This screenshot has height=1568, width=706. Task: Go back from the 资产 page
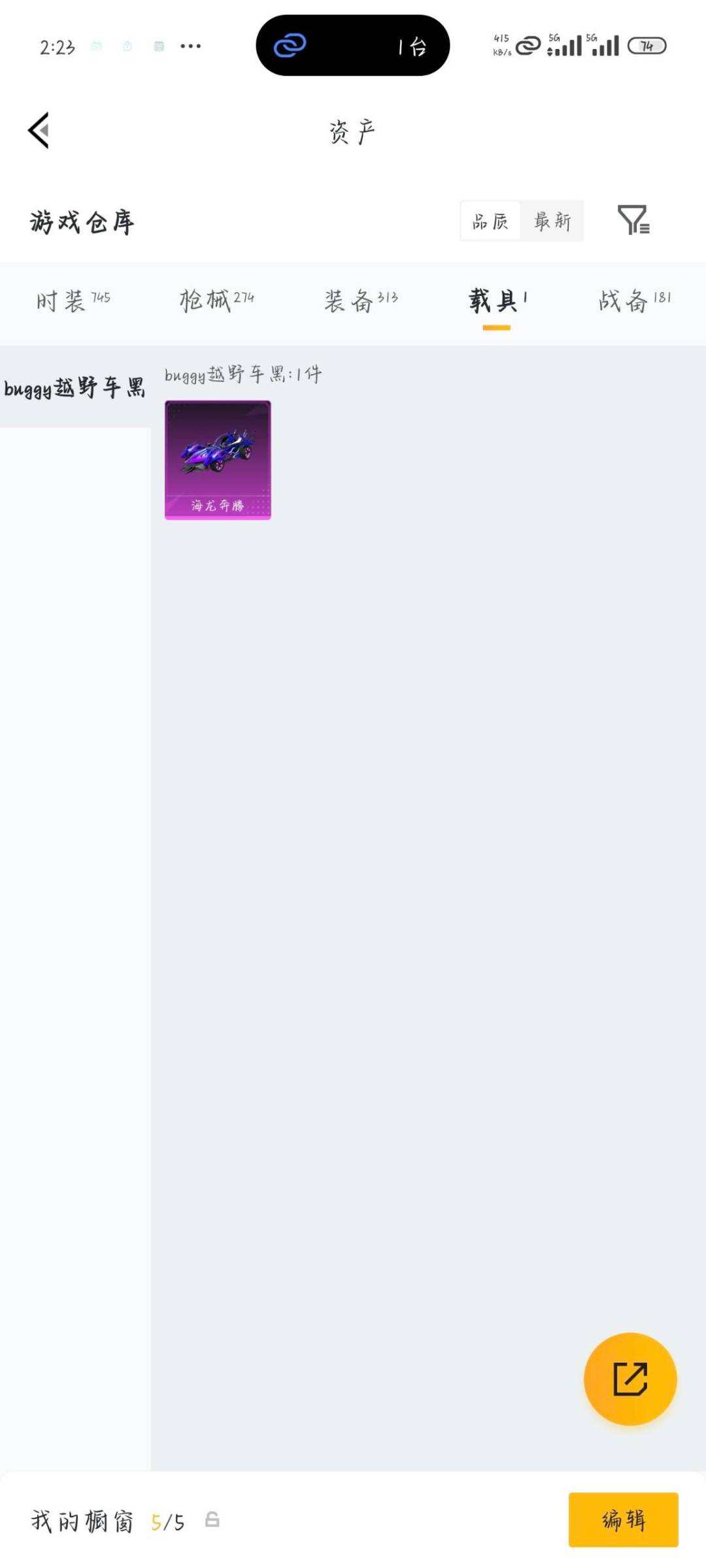(x=39, y=131)
